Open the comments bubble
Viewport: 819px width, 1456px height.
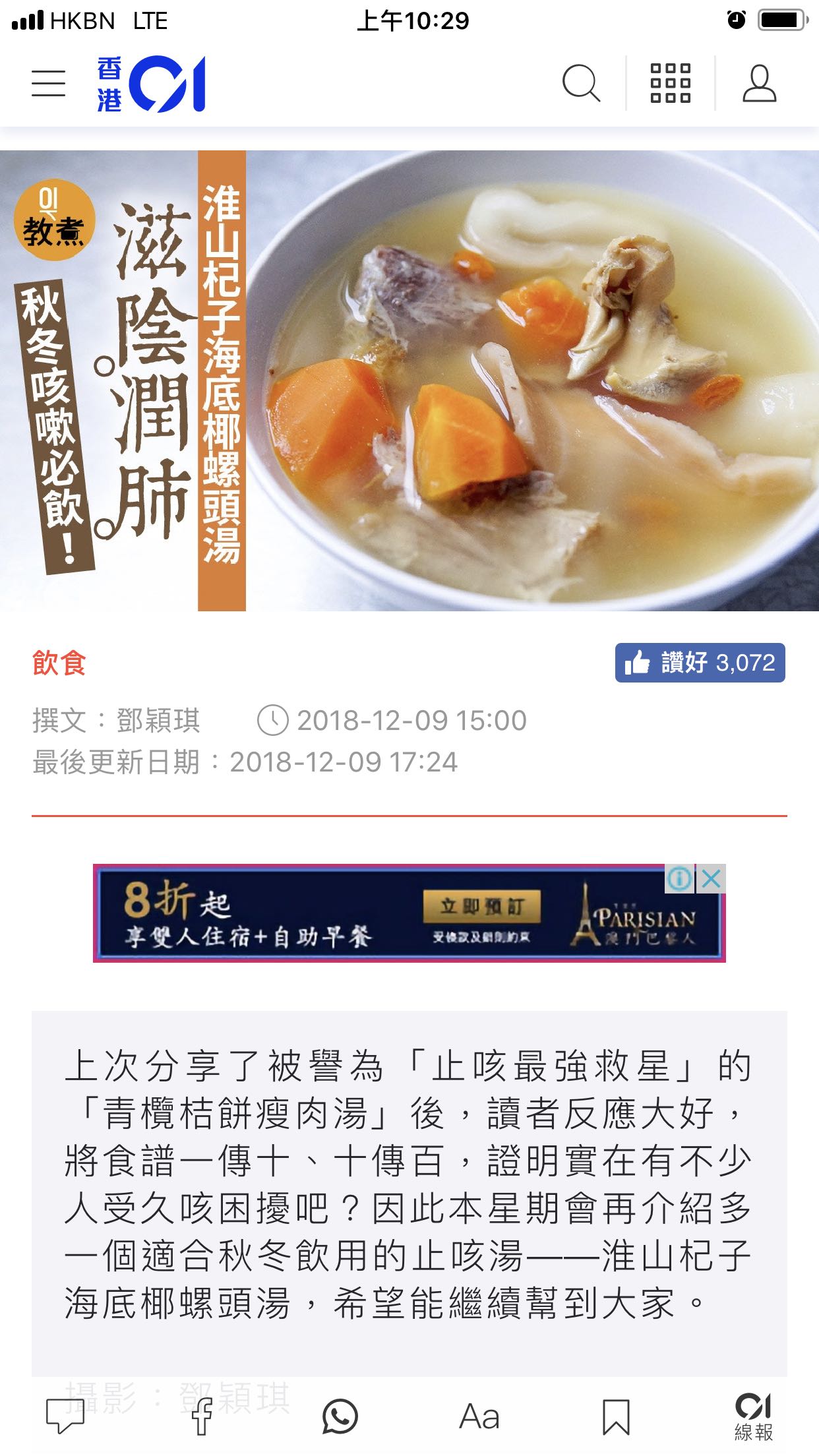click(x=65, y=1416)
